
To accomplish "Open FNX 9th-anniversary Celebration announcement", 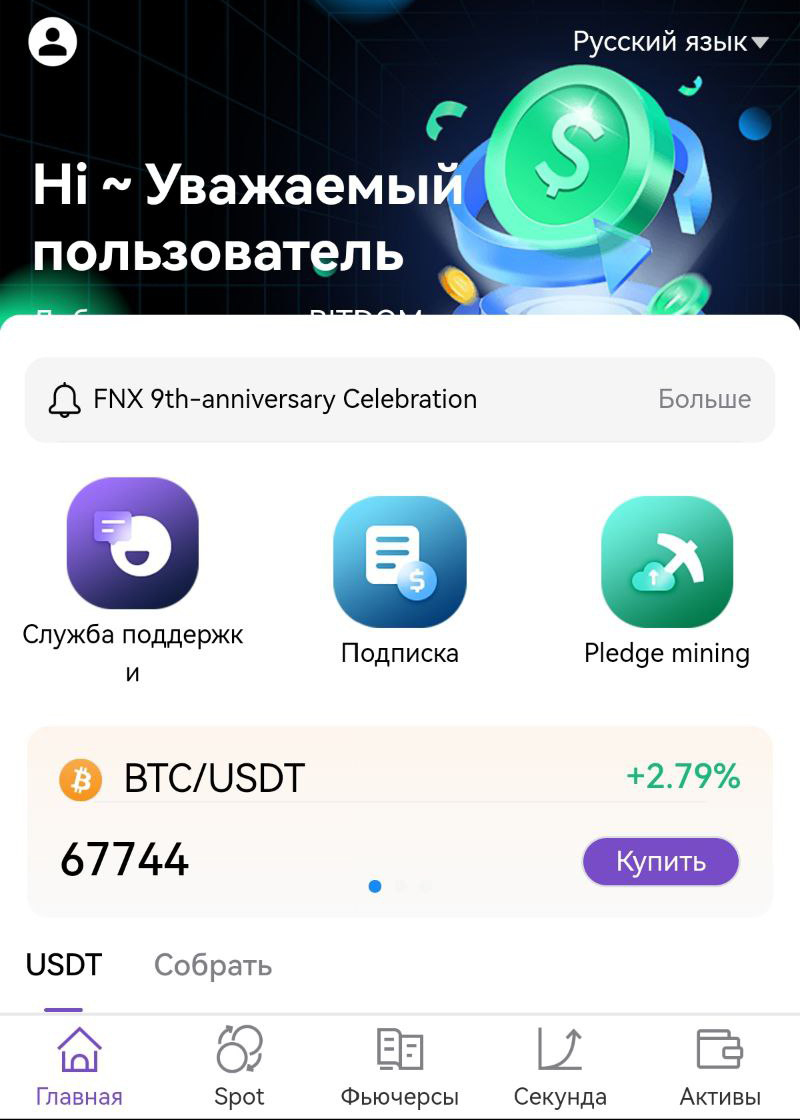I will click(x=285, y=400).
